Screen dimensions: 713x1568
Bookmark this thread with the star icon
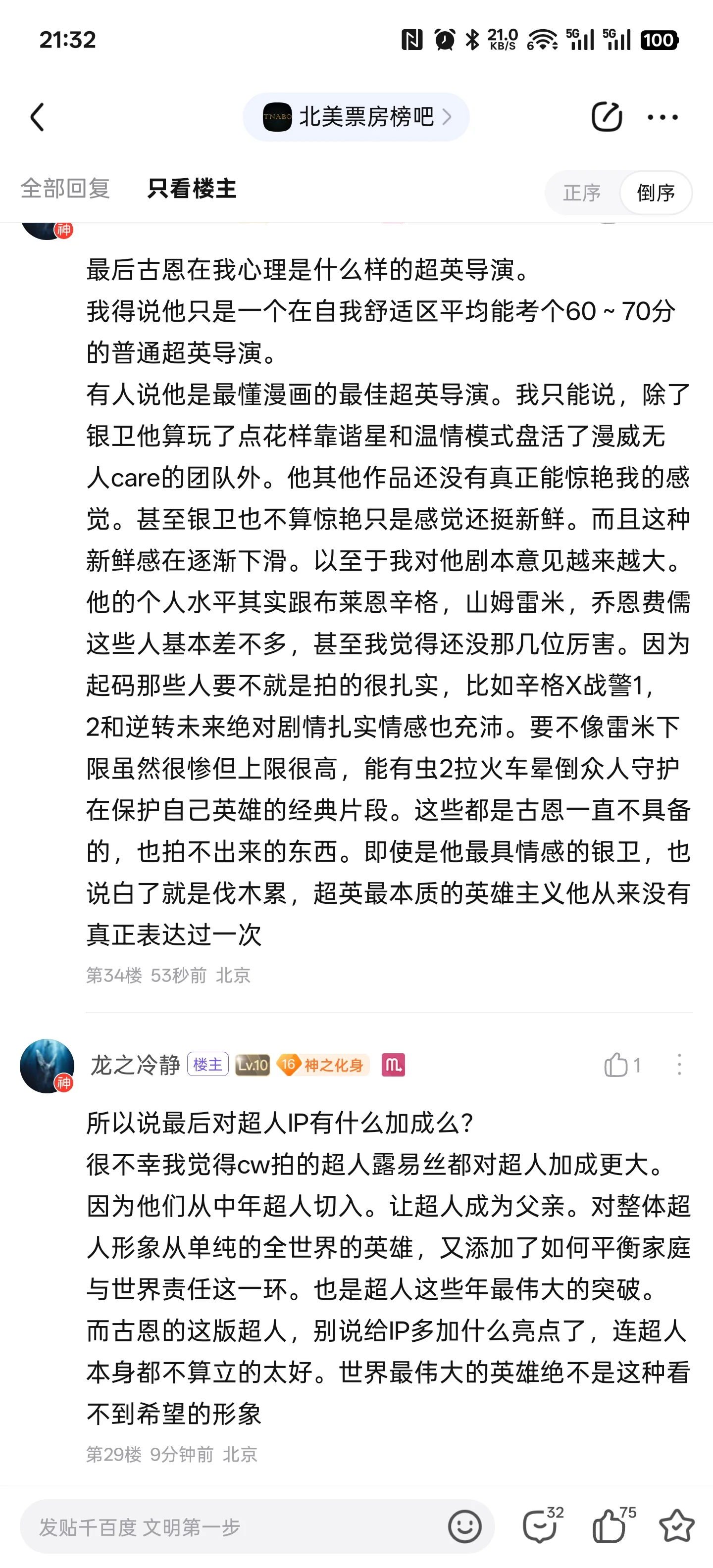point(676,1526)
